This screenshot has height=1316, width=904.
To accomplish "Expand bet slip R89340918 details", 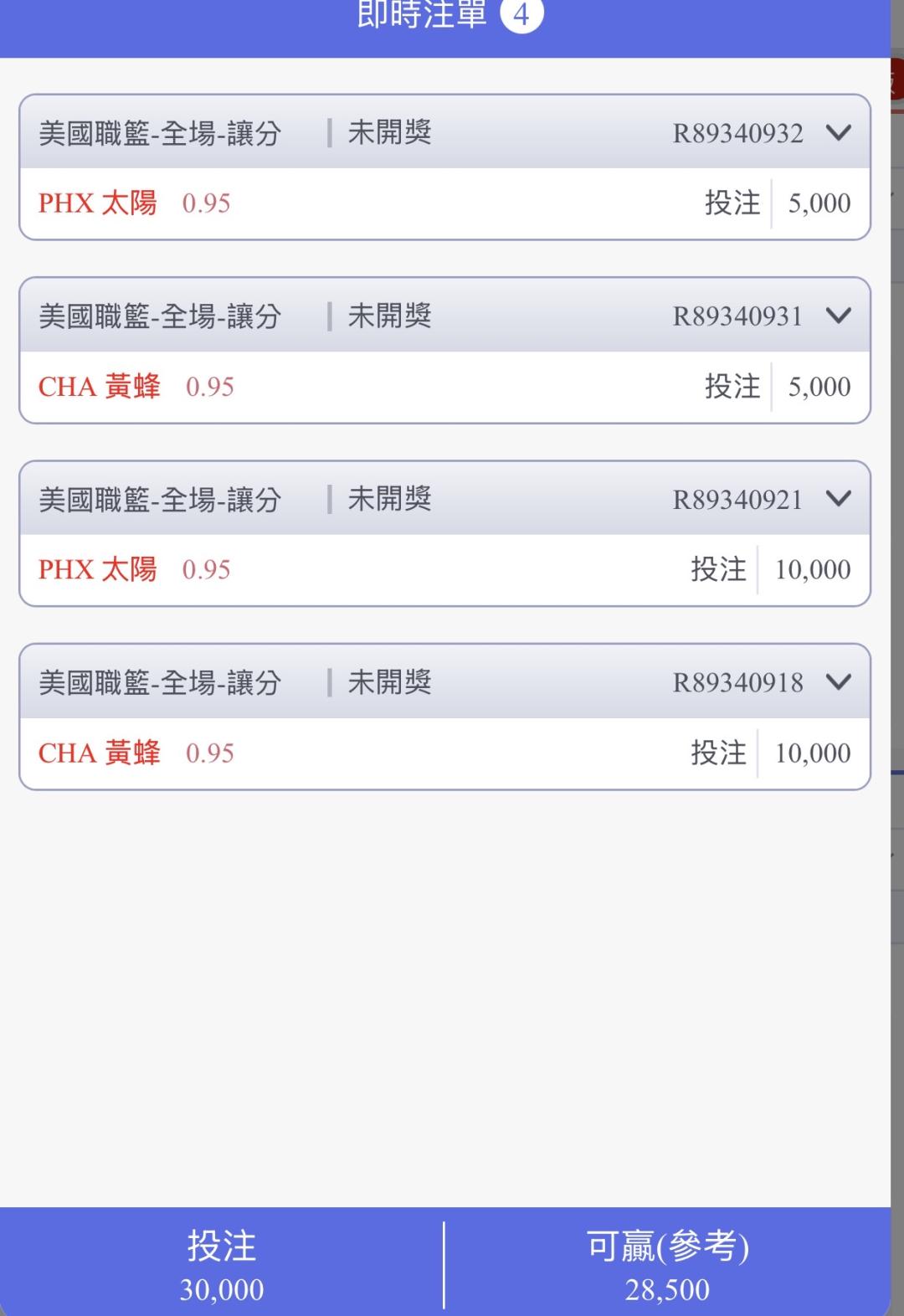I will pyautogui.click(x=838, y=682).
